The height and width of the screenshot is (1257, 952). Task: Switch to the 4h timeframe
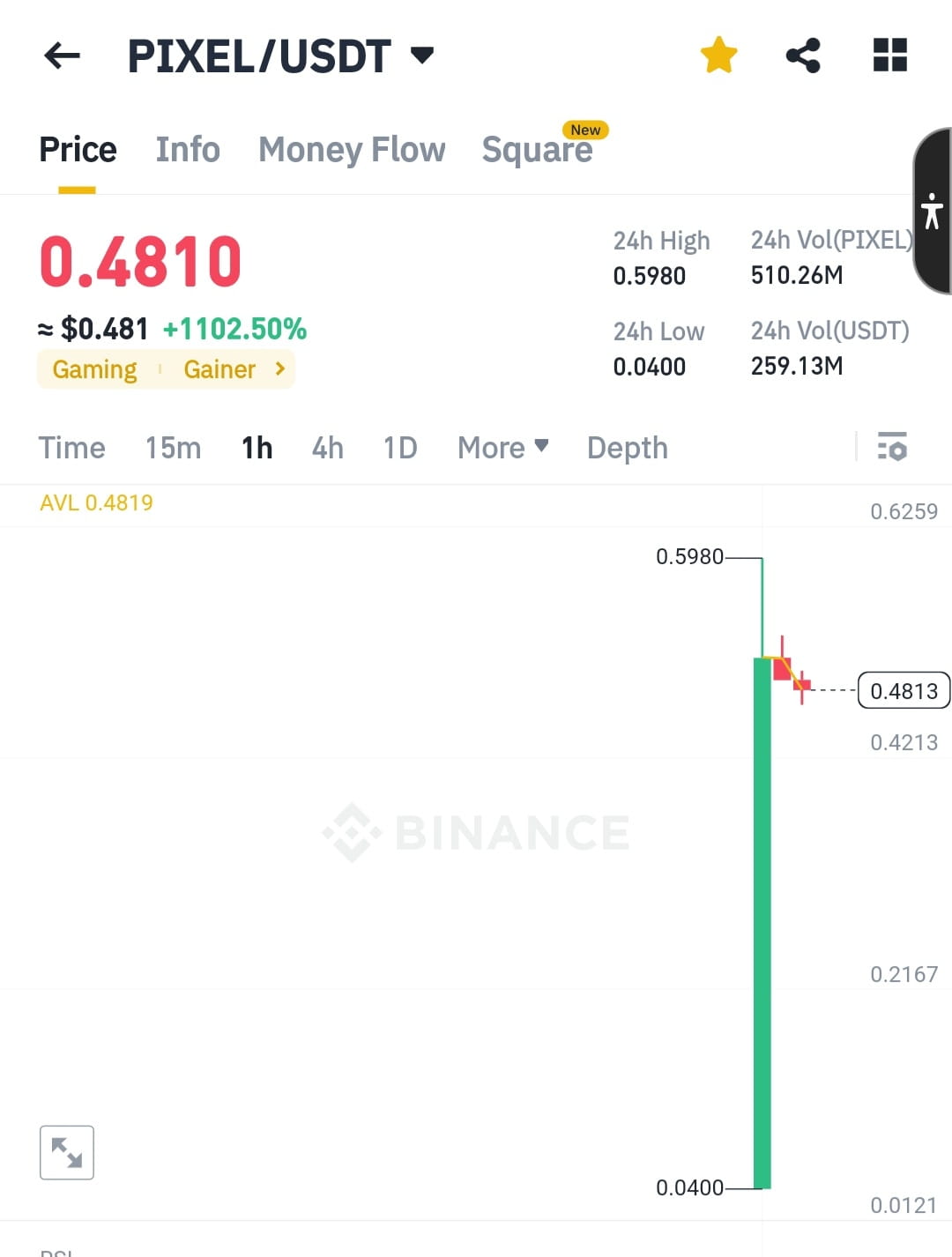(327, 448)
